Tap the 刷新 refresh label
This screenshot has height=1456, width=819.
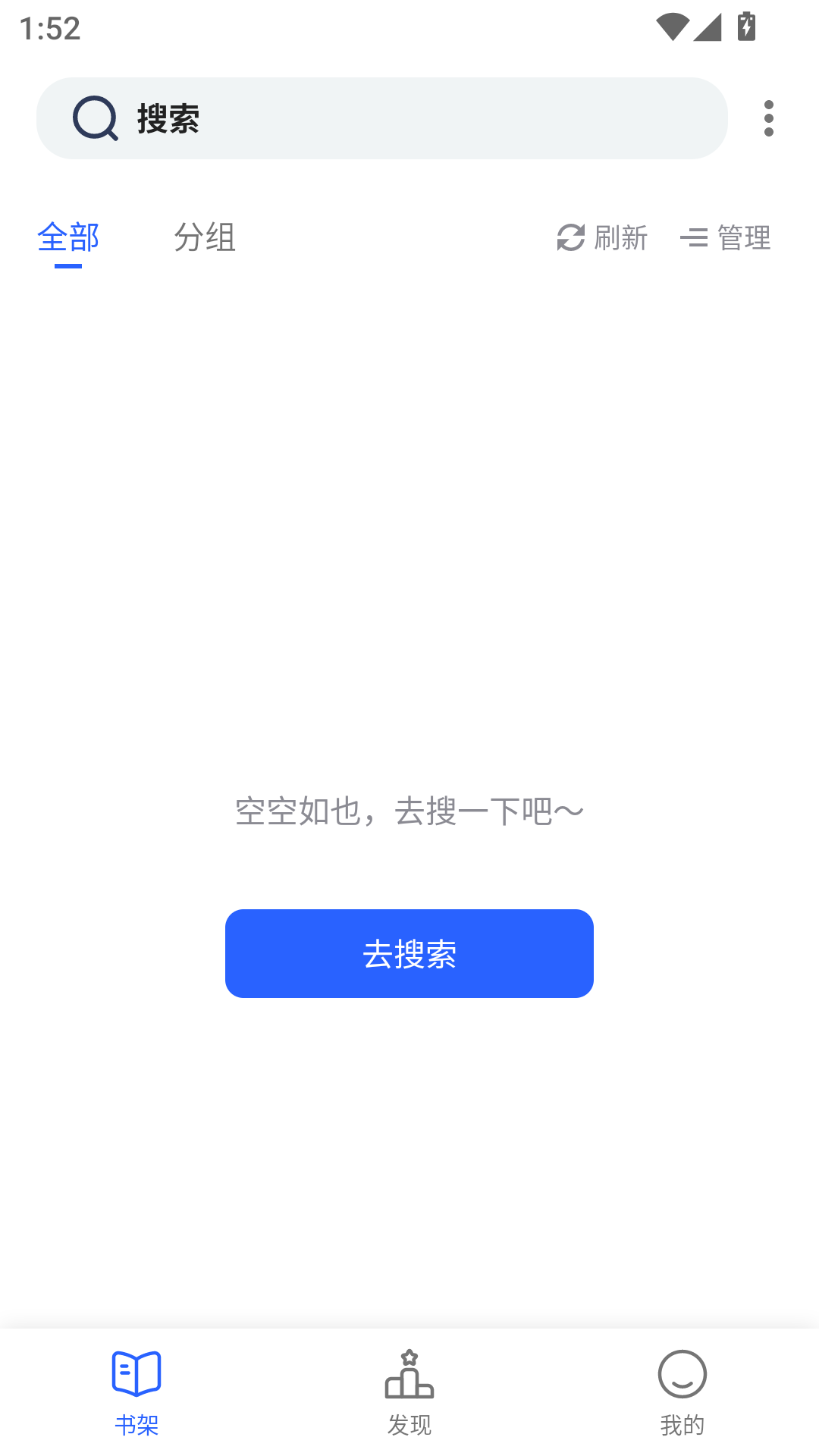pos(619,238)
